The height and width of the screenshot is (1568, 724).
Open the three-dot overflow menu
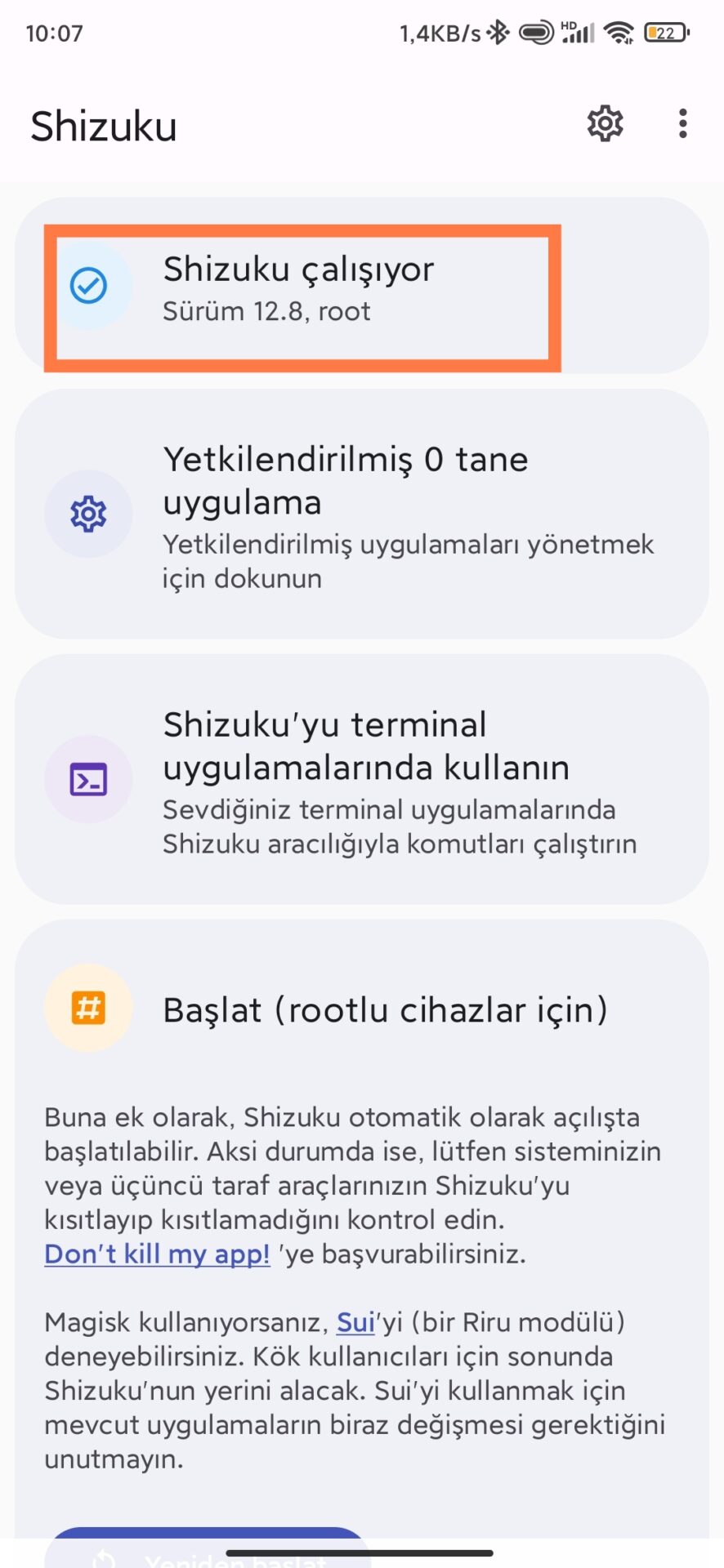(x=682, y=124)
